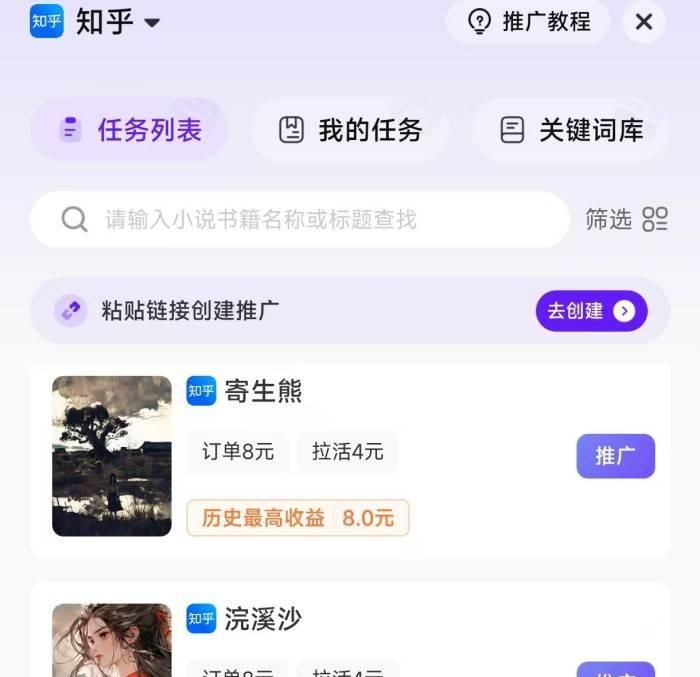Open the 寄生熊 book cover
The width and height of the screenshot is (700, 677).
[x=112, y=456]
